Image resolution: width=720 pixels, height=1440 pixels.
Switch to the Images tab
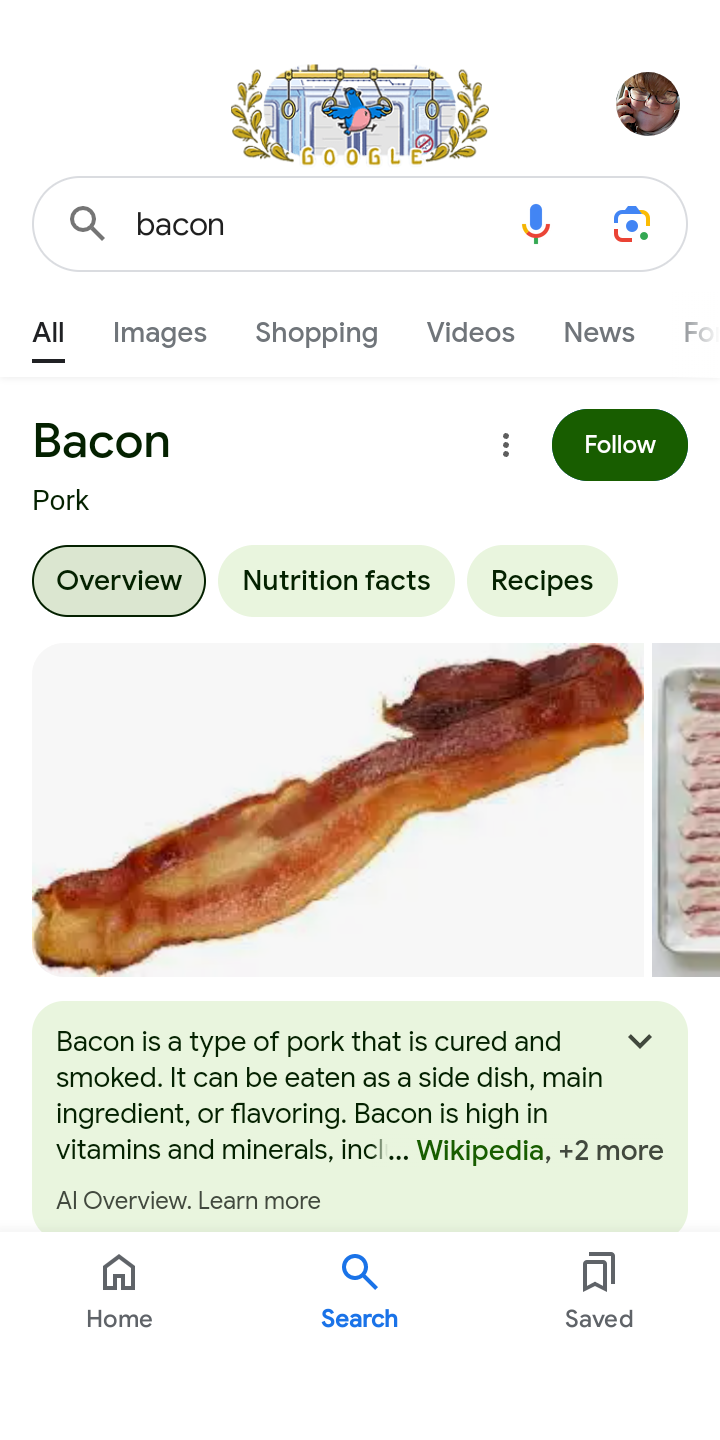coord(160,333)
